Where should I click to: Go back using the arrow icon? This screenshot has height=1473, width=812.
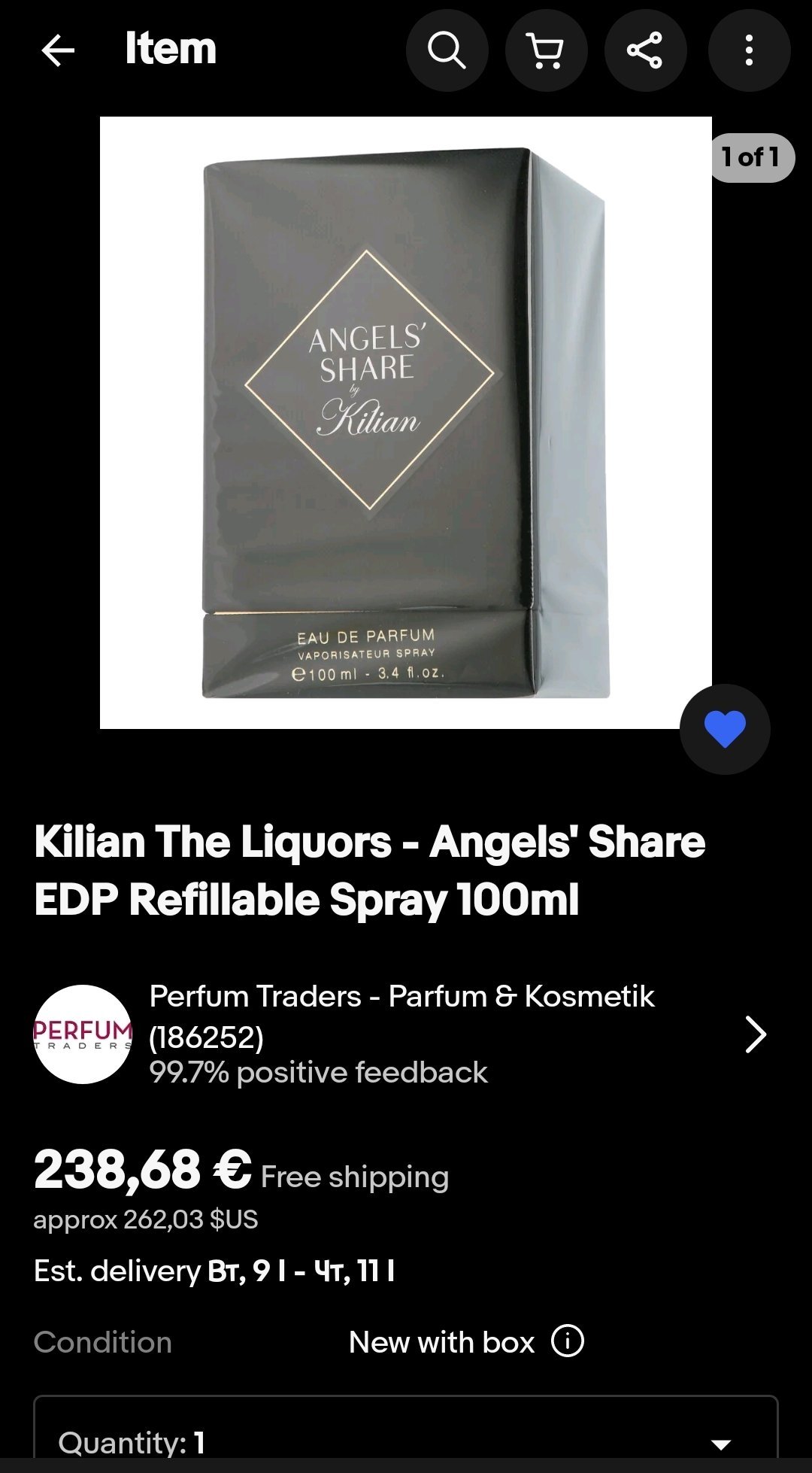(58, 50)
